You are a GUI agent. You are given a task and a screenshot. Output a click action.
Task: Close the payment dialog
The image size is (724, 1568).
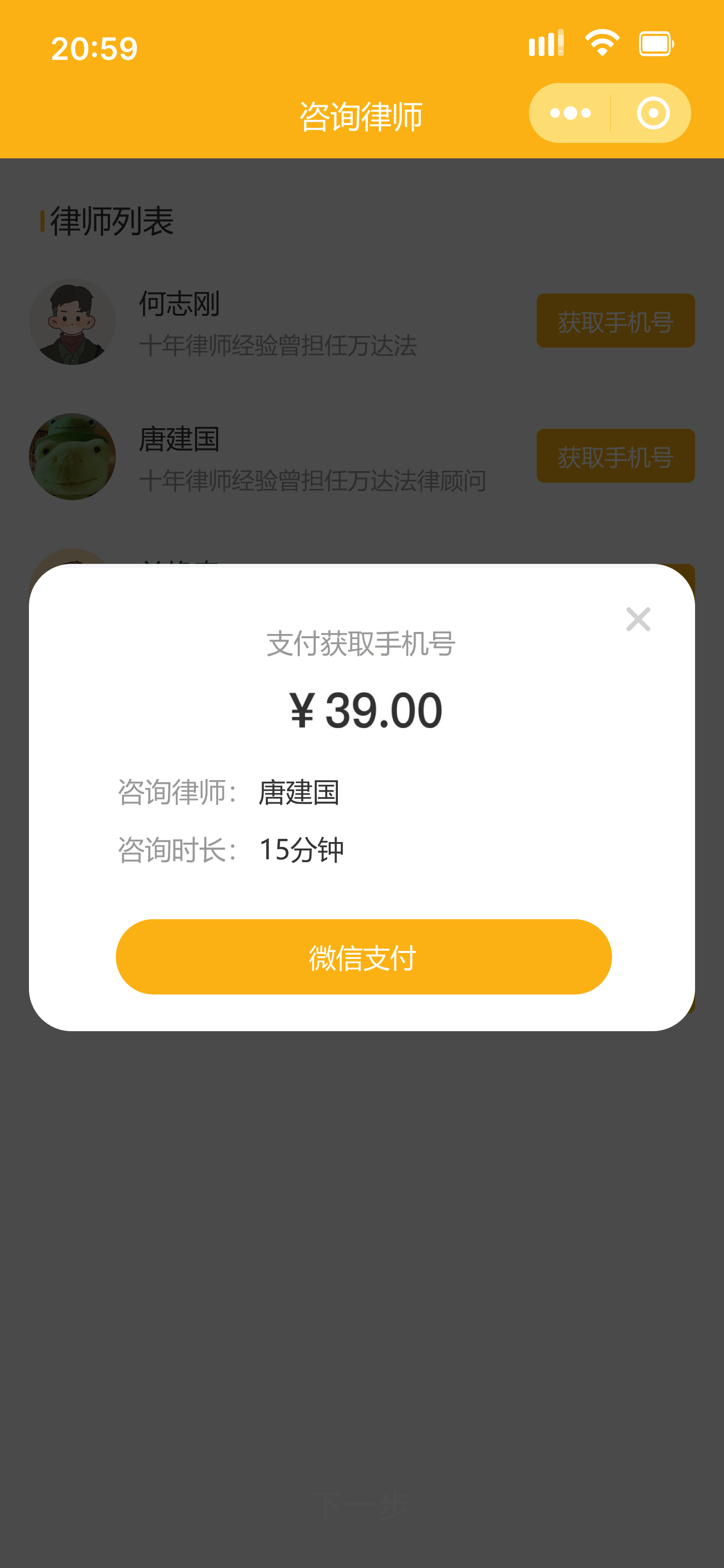click(x=638, y=619)
